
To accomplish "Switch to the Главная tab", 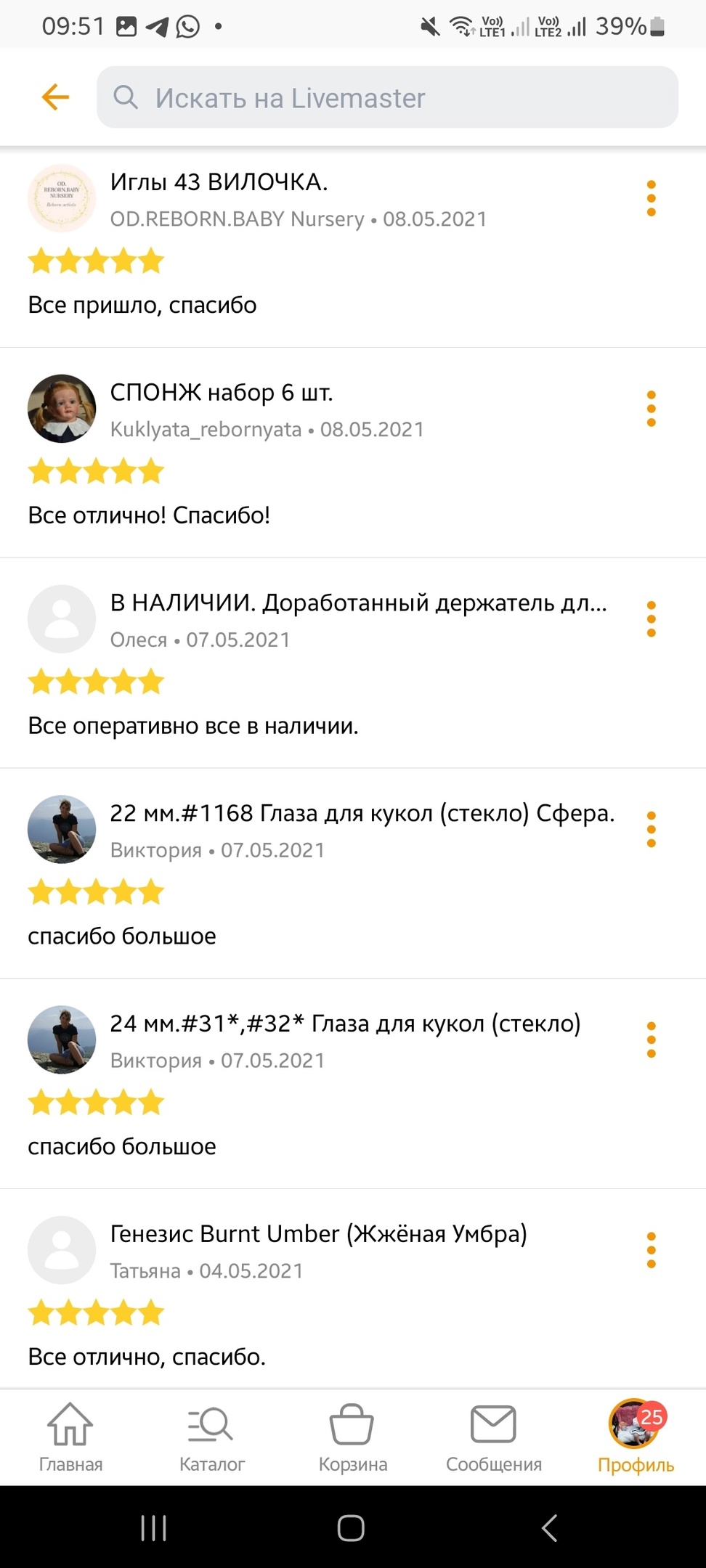I will click(x=70, y=1438).
